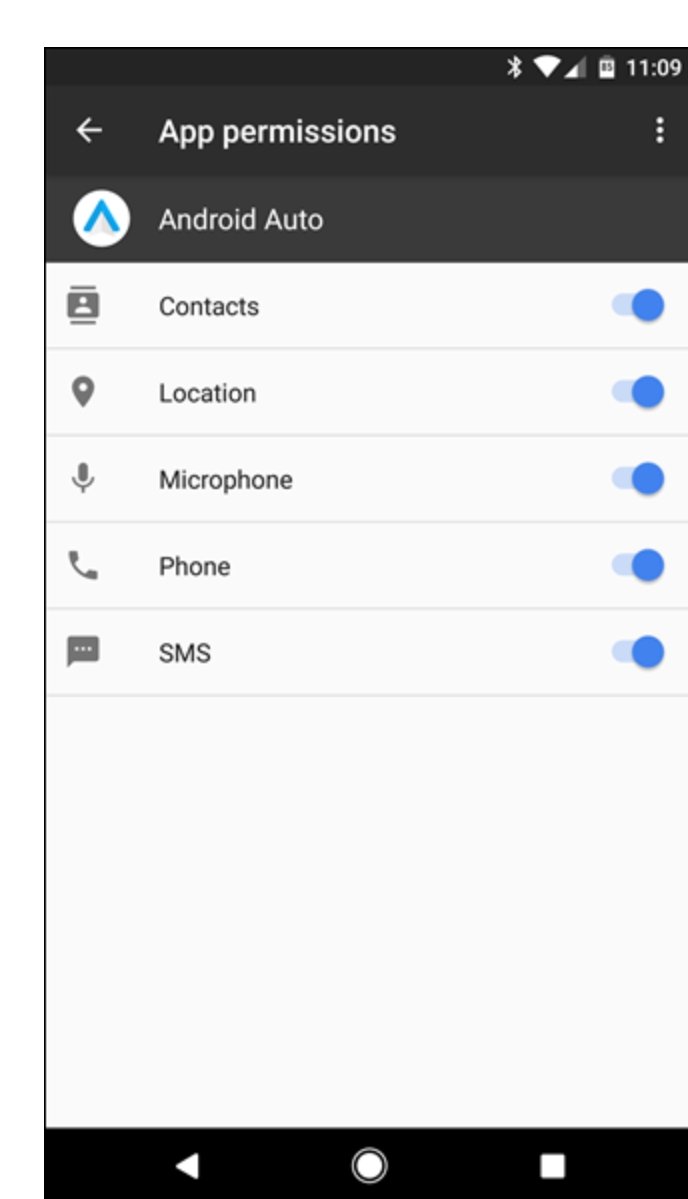Revoke the SMS permission toggle

(639, 653)
